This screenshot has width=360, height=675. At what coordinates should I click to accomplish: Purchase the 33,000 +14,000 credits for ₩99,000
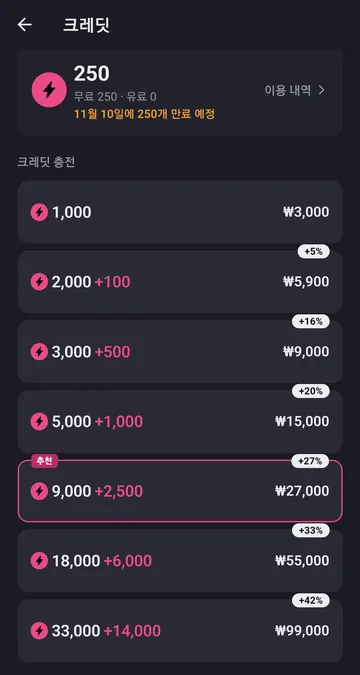180,631
